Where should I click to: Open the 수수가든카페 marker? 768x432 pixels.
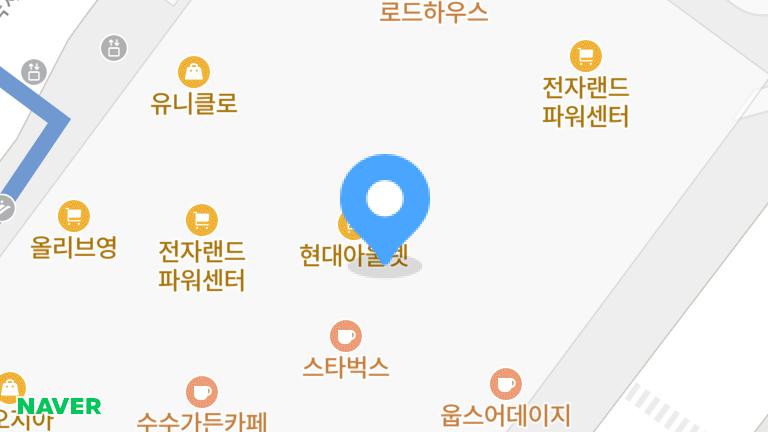pos(201,392)
